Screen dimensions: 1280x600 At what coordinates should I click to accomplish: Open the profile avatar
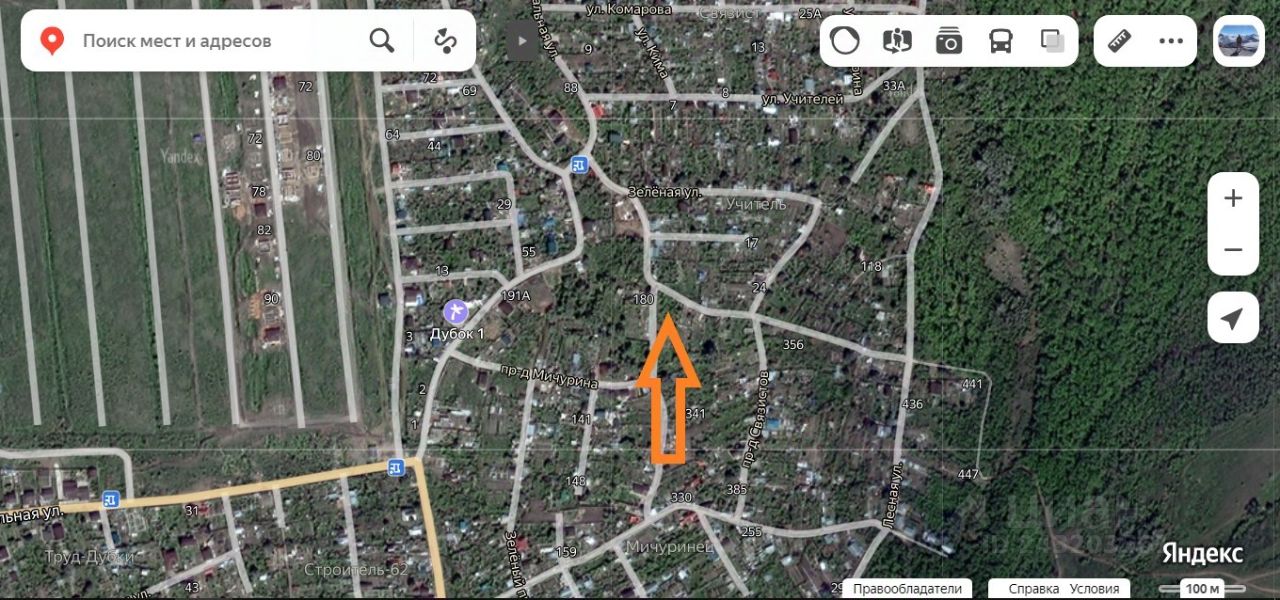click(x=1239, y=41)
